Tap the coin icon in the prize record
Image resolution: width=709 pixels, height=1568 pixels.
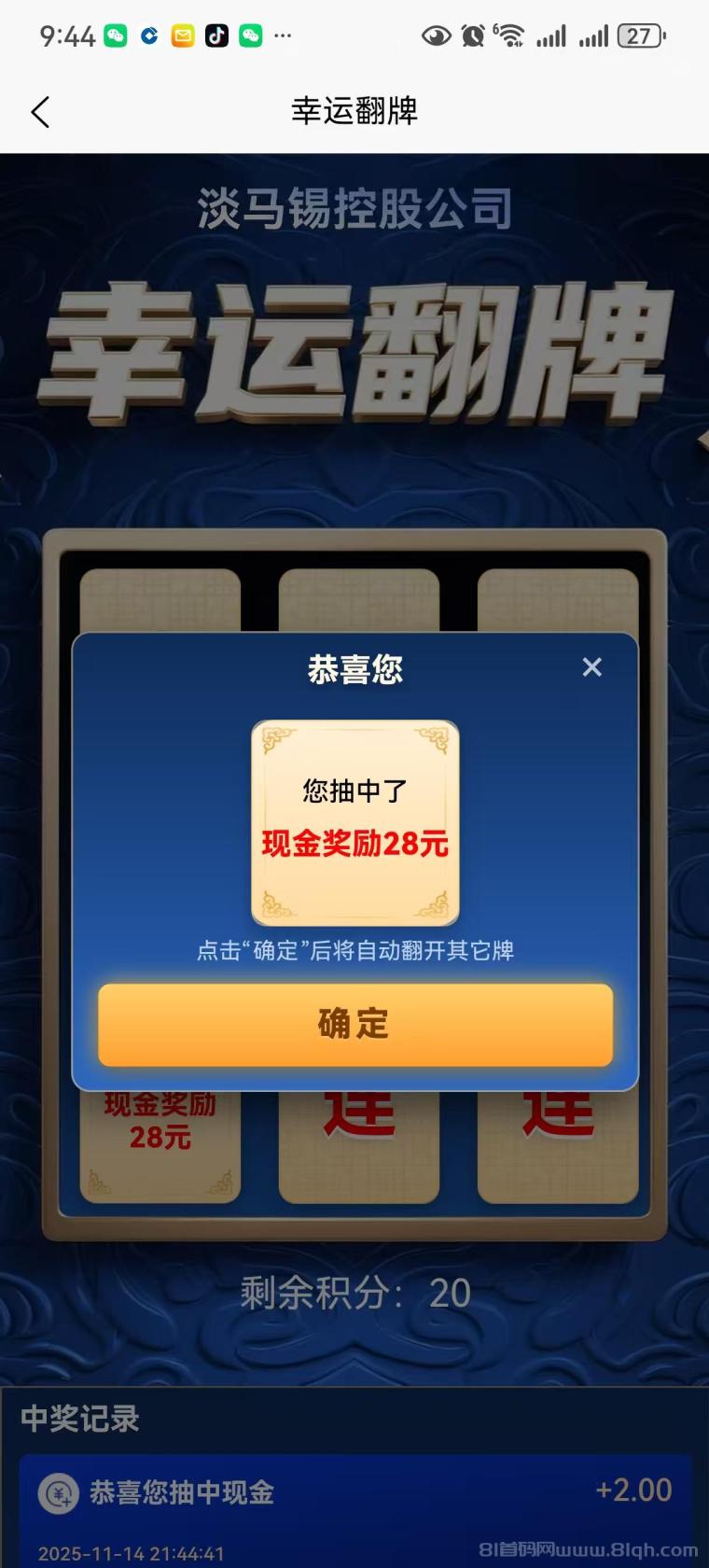pyautogui.click(x=58, y=1491)
